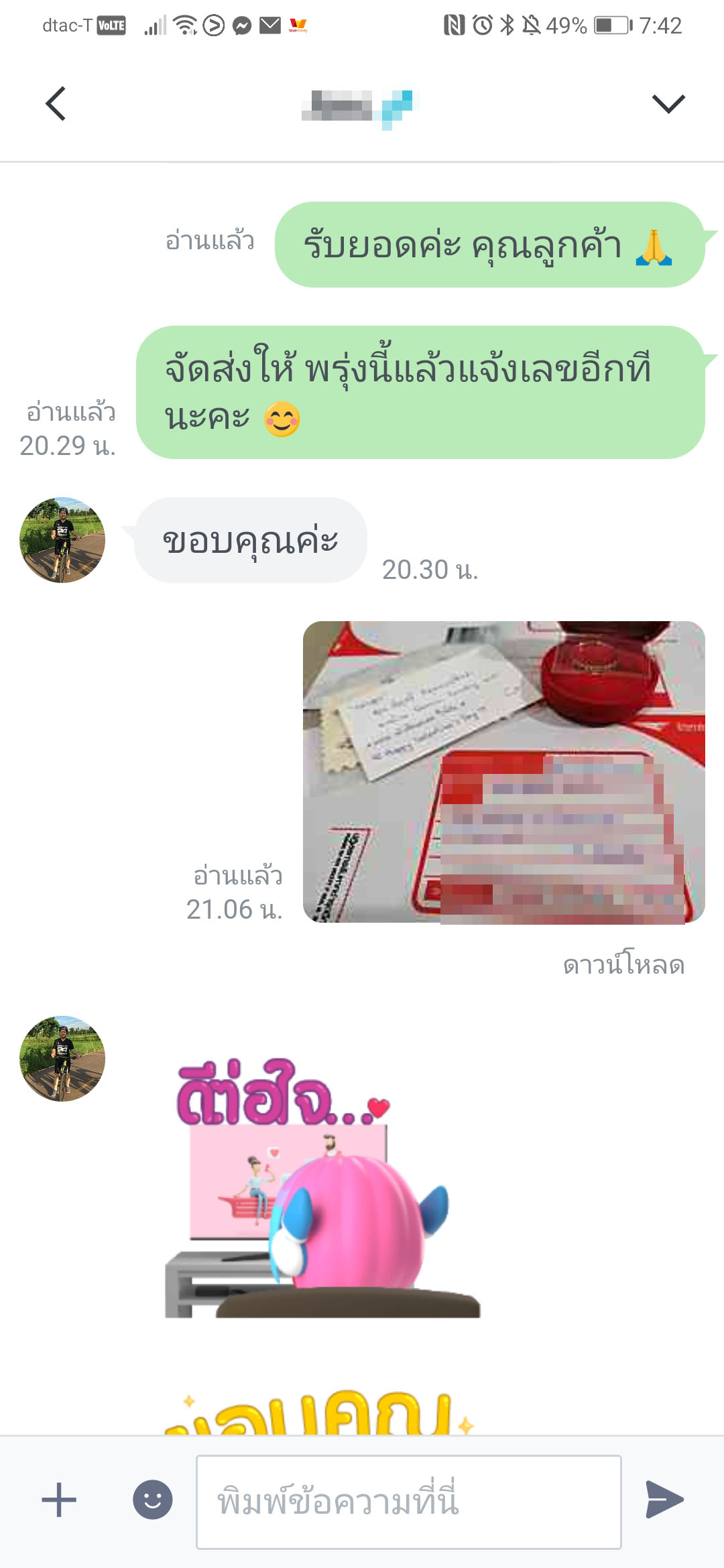Go back using the top-left arrow
724x1568 pixels.
56,104
